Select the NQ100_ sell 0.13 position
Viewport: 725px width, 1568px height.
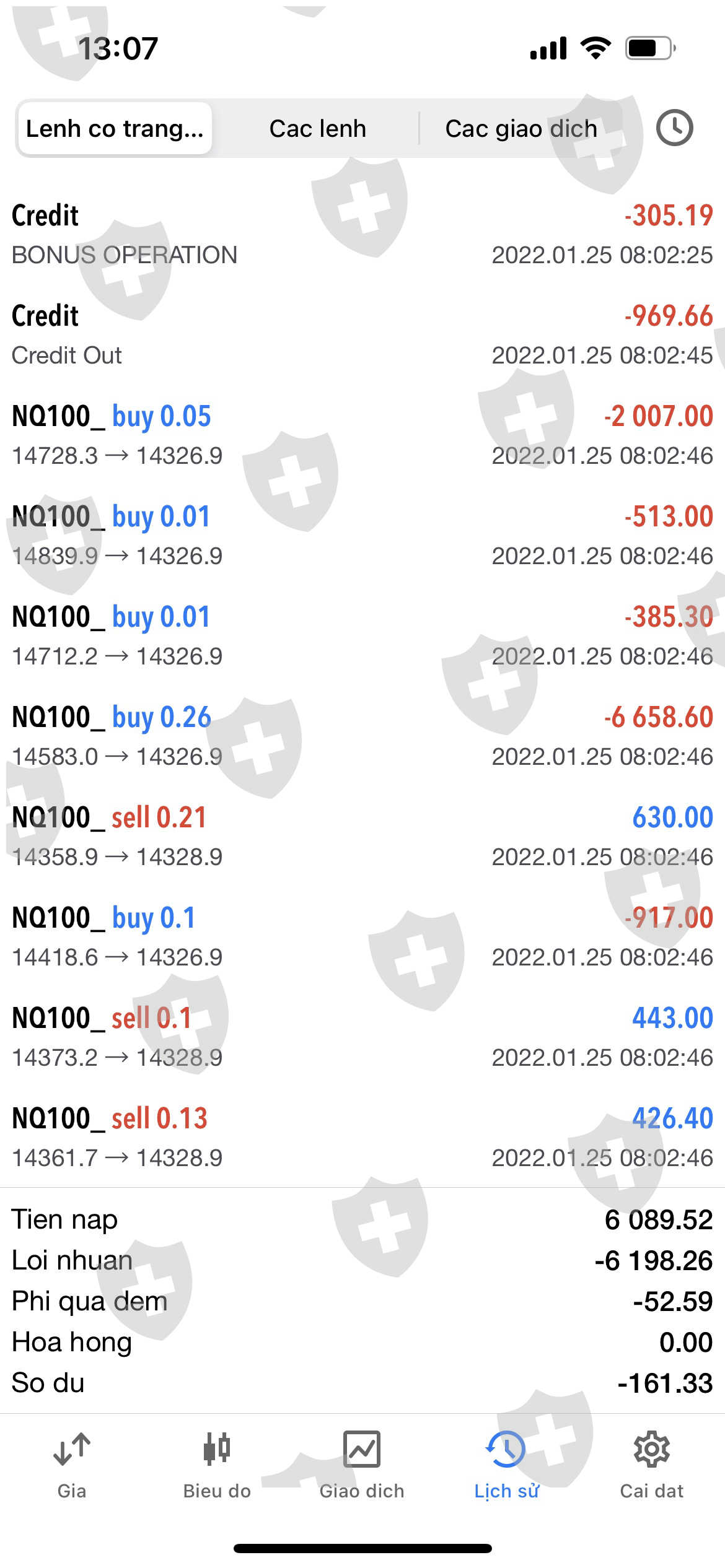pyautogui.click(x=362, y=1138)
